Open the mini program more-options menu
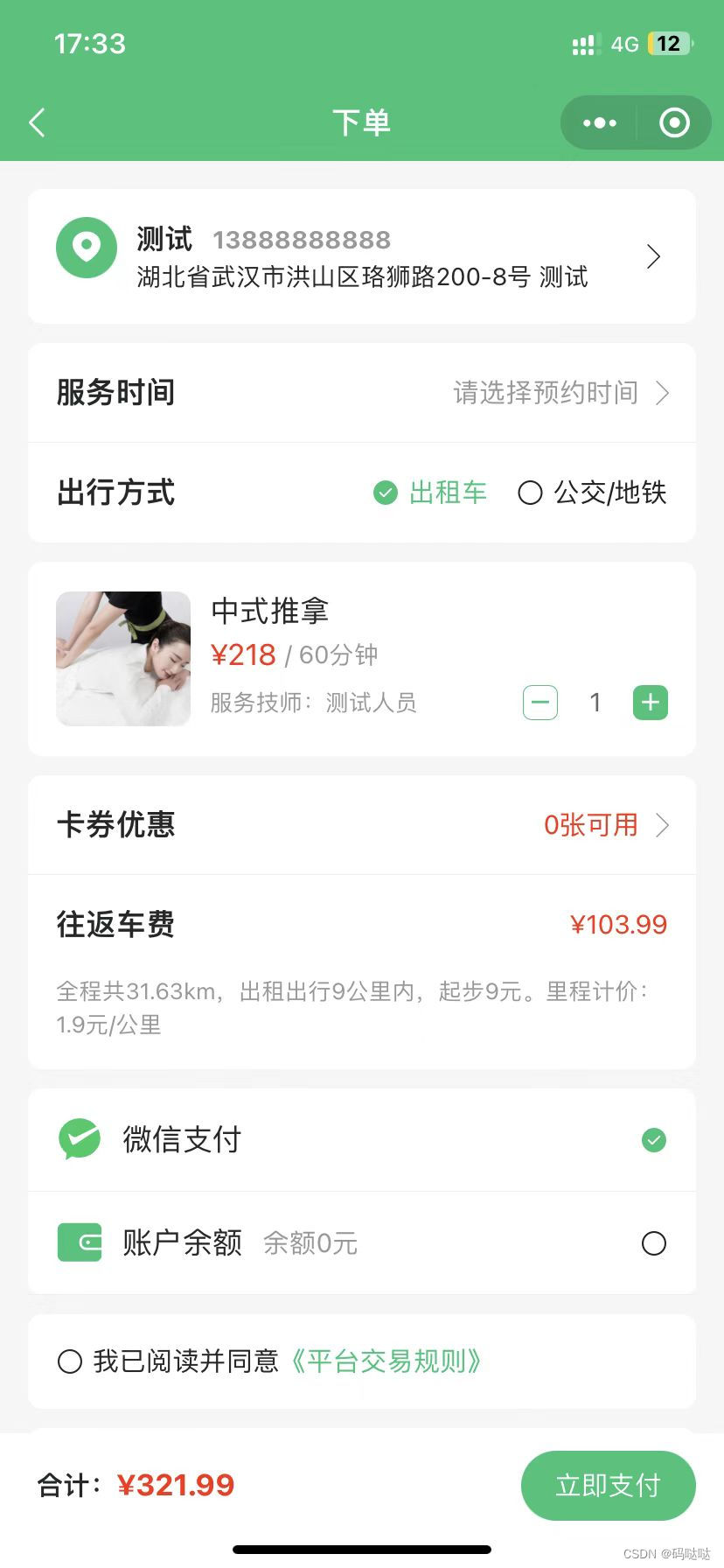 coord(599,123)
